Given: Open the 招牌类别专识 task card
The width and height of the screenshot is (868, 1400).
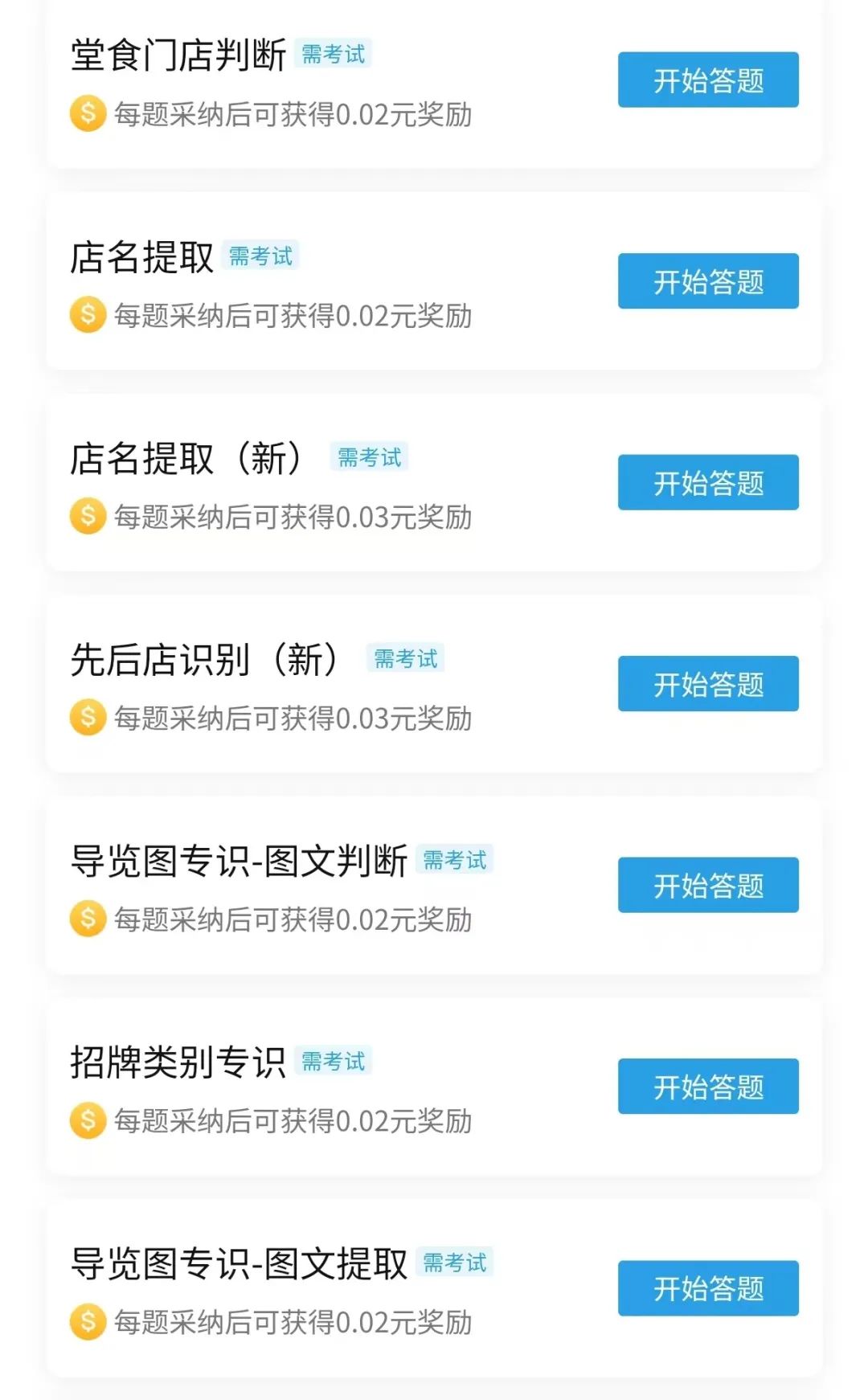Looking at the screenshot, I should pos(434,1089).
